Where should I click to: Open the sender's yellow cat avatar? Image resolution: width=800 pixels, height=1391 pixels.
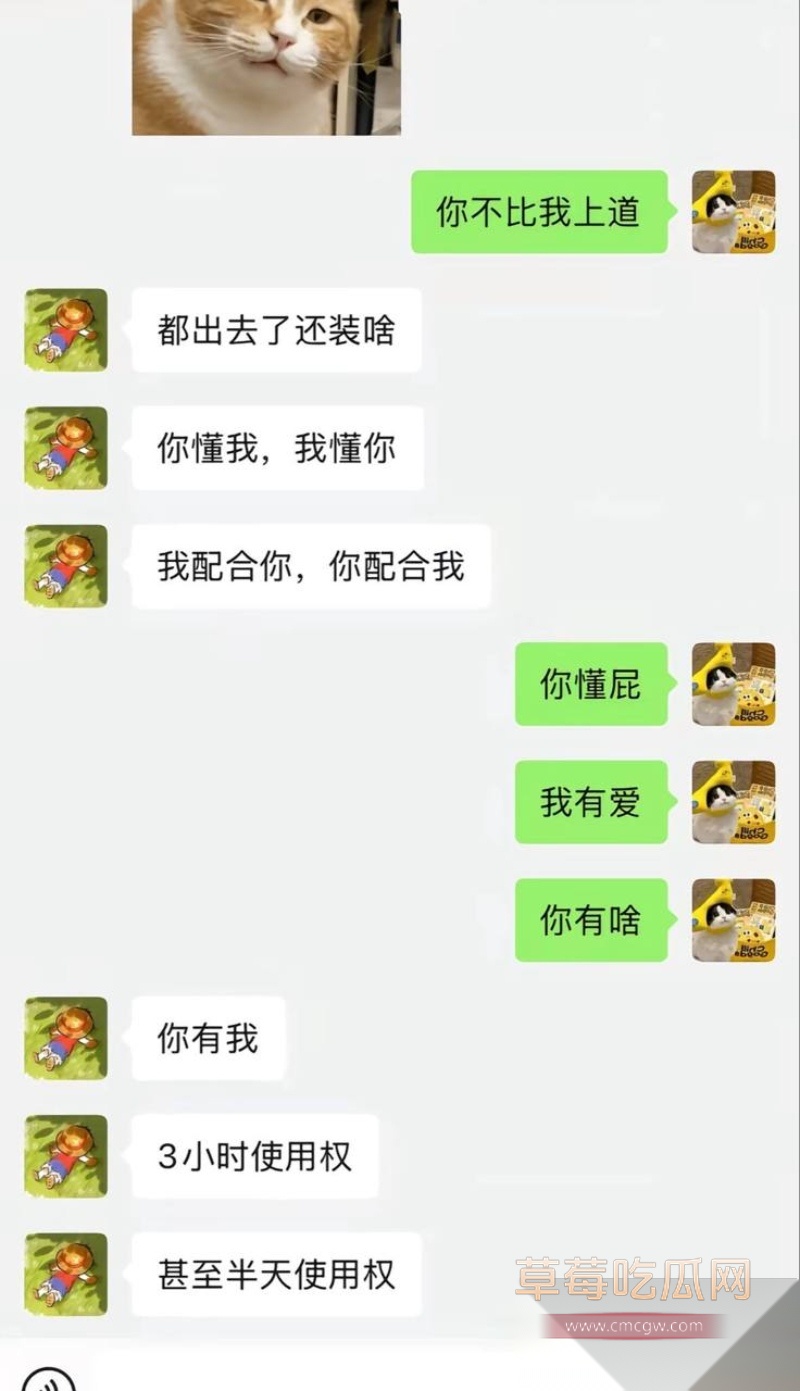(734, 212)
